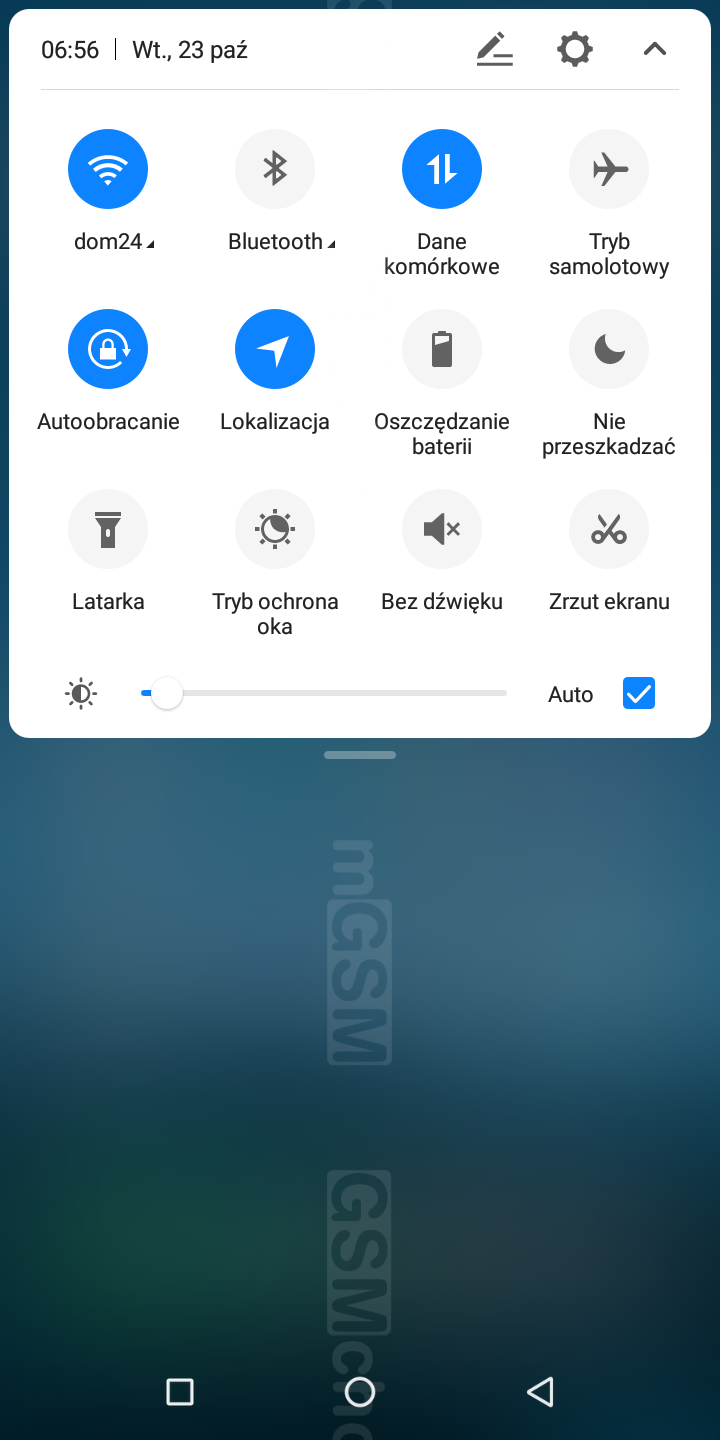720x1440 pixels.
Task: Take a screenshot with Zrzut ekranu
Action: coord(609,530)
